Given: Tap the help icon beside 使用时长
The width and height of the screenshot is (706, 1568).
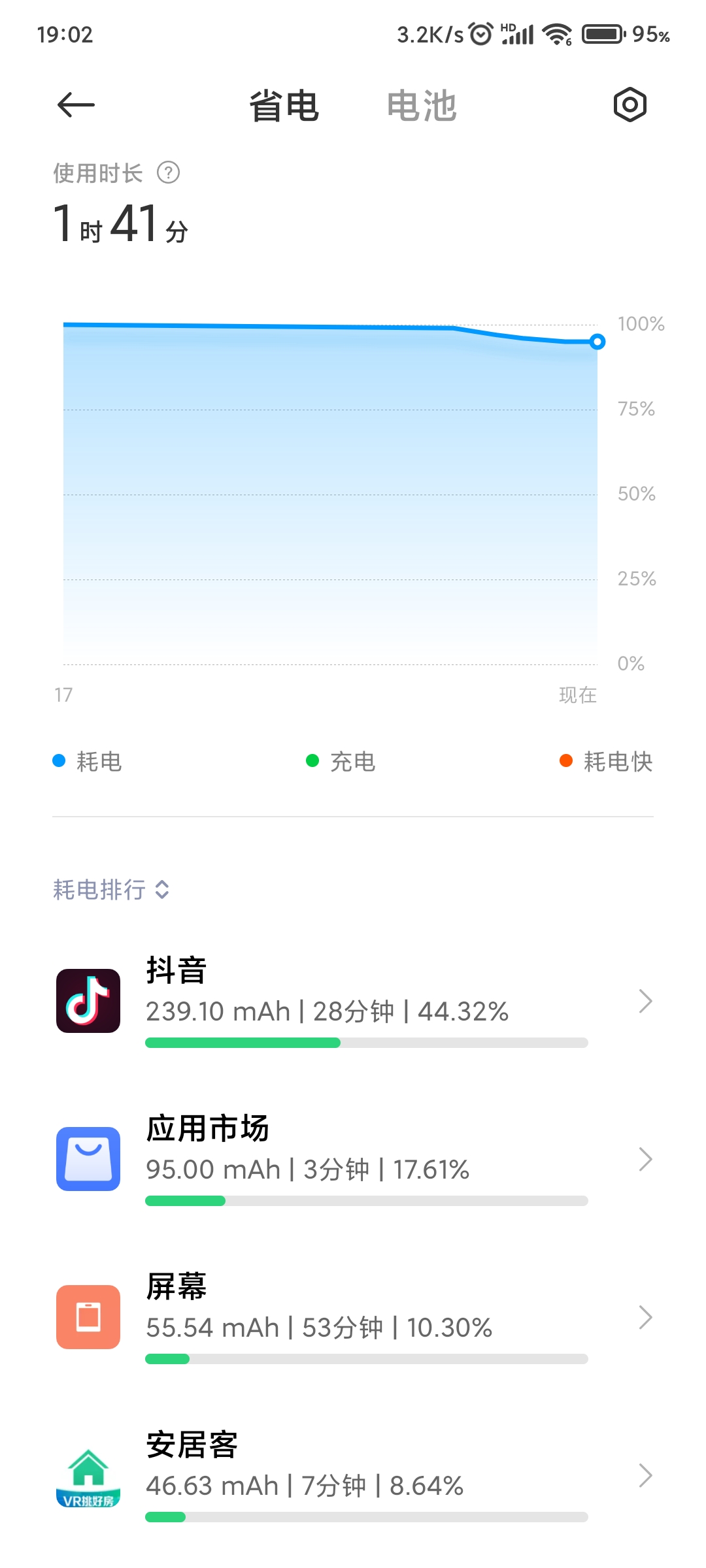Looking at the screenshot, I should [x=169, y=173].
